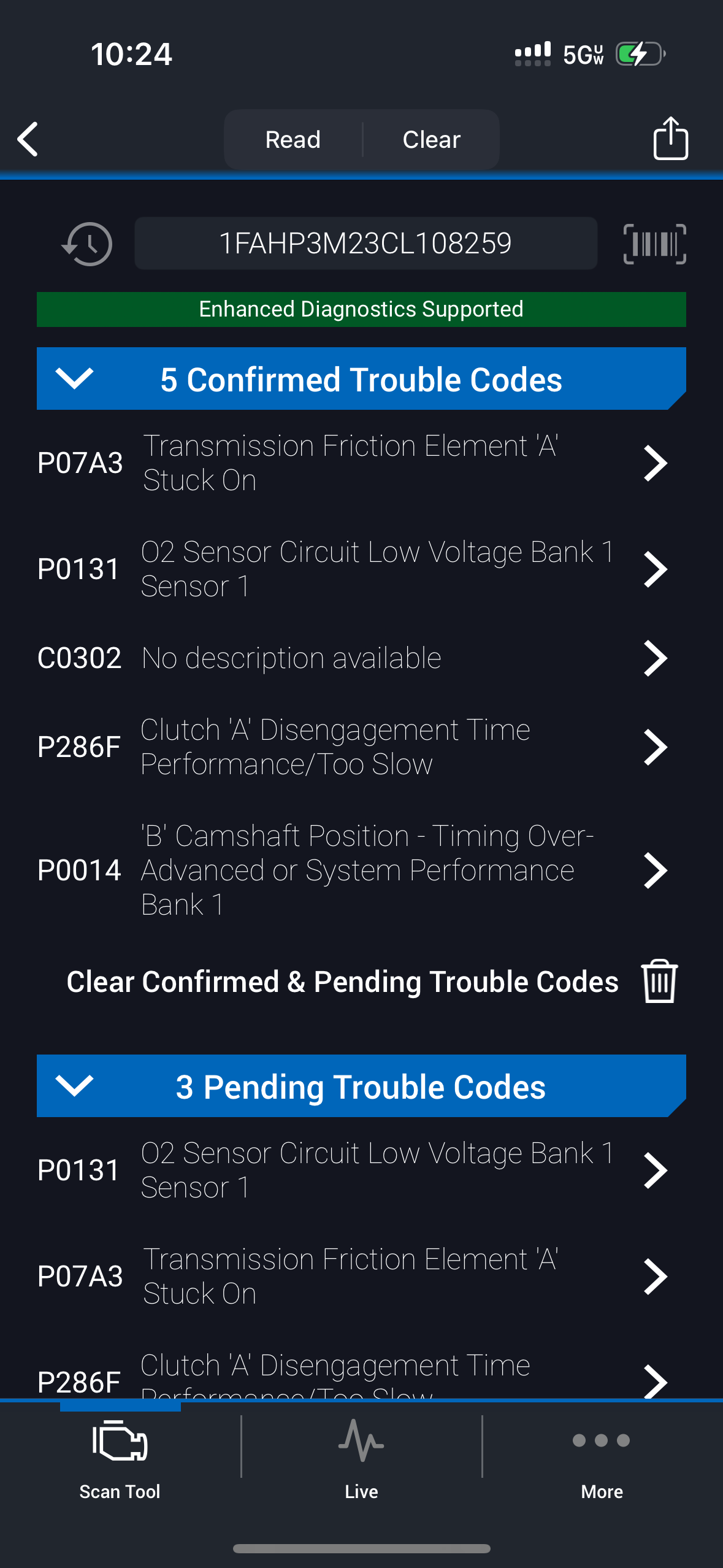This screenshot has height=1568, width=723.
Task: Clear Confirmed & Pending Trouble Codes
Action: pos(372,982)
